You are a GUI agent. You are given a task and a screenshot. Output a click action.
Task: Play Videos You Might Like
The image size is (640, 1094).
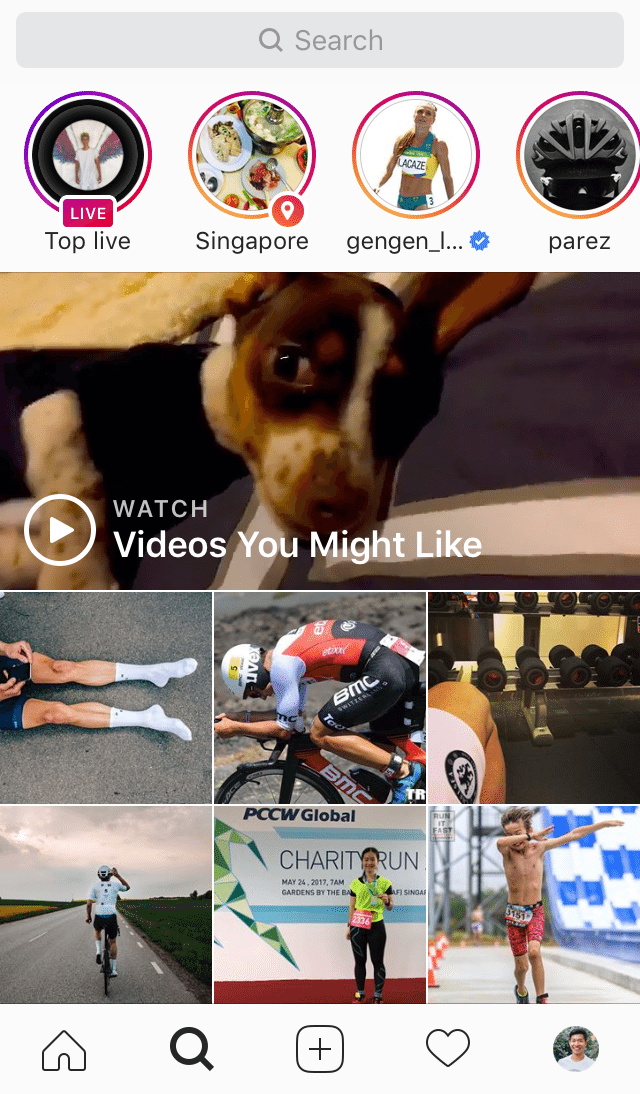pyautogui.click(x=60, y=530)
